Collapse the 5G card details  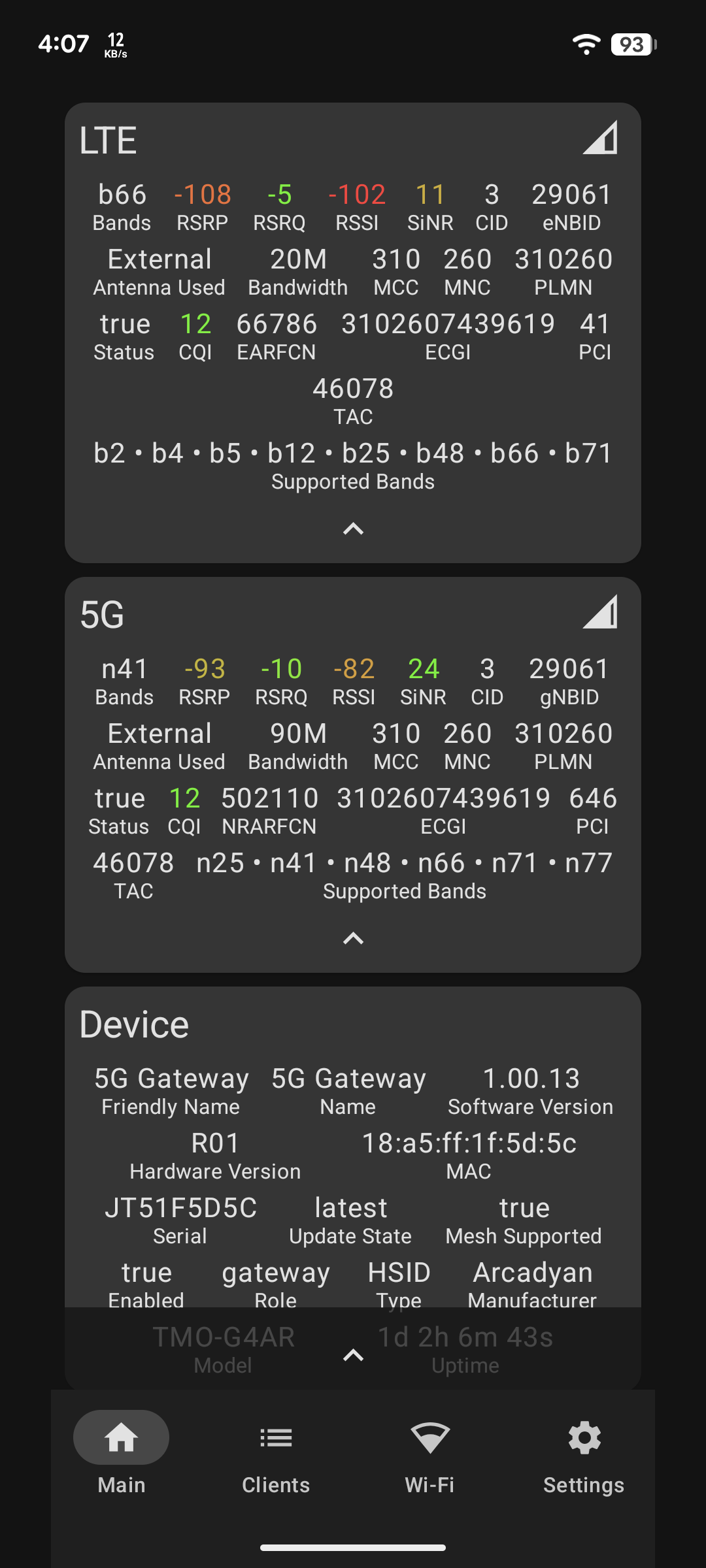[353, 939]
